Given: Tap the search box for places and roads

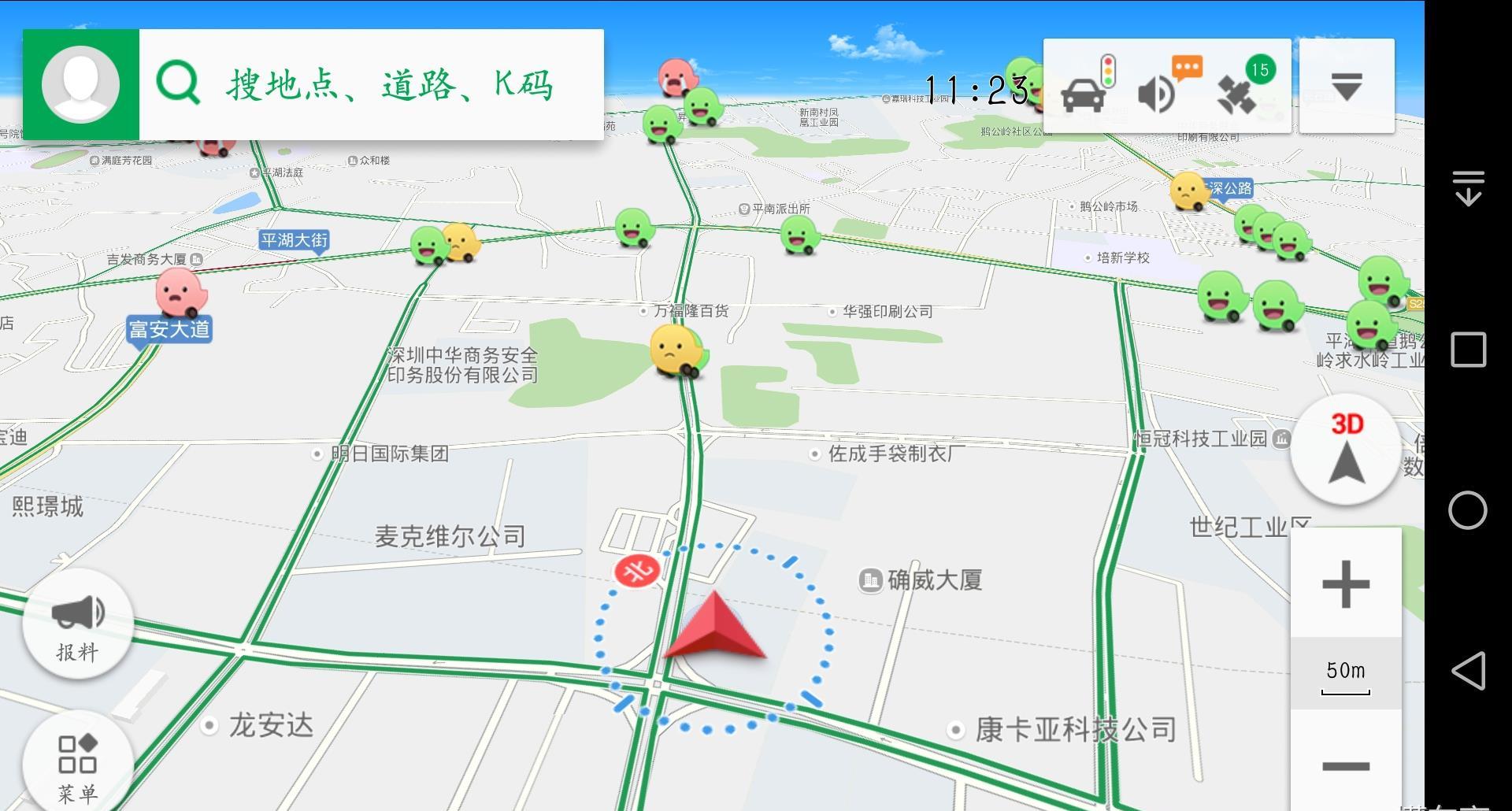Looking at the screenshot, I should pyautogui.click(x=372, y=84).
